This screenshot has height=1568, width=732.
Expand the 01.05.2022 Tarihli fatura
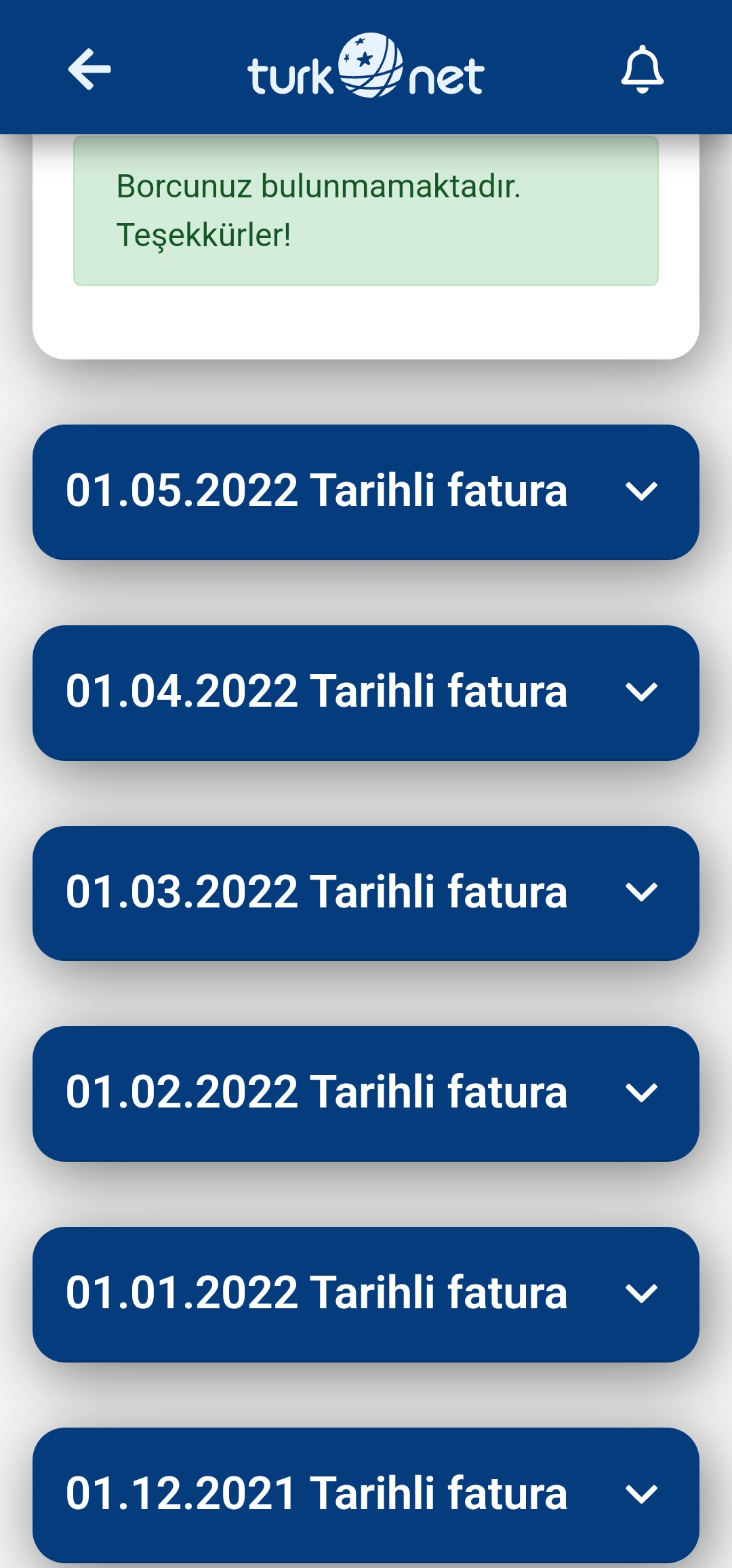point(366,492)
